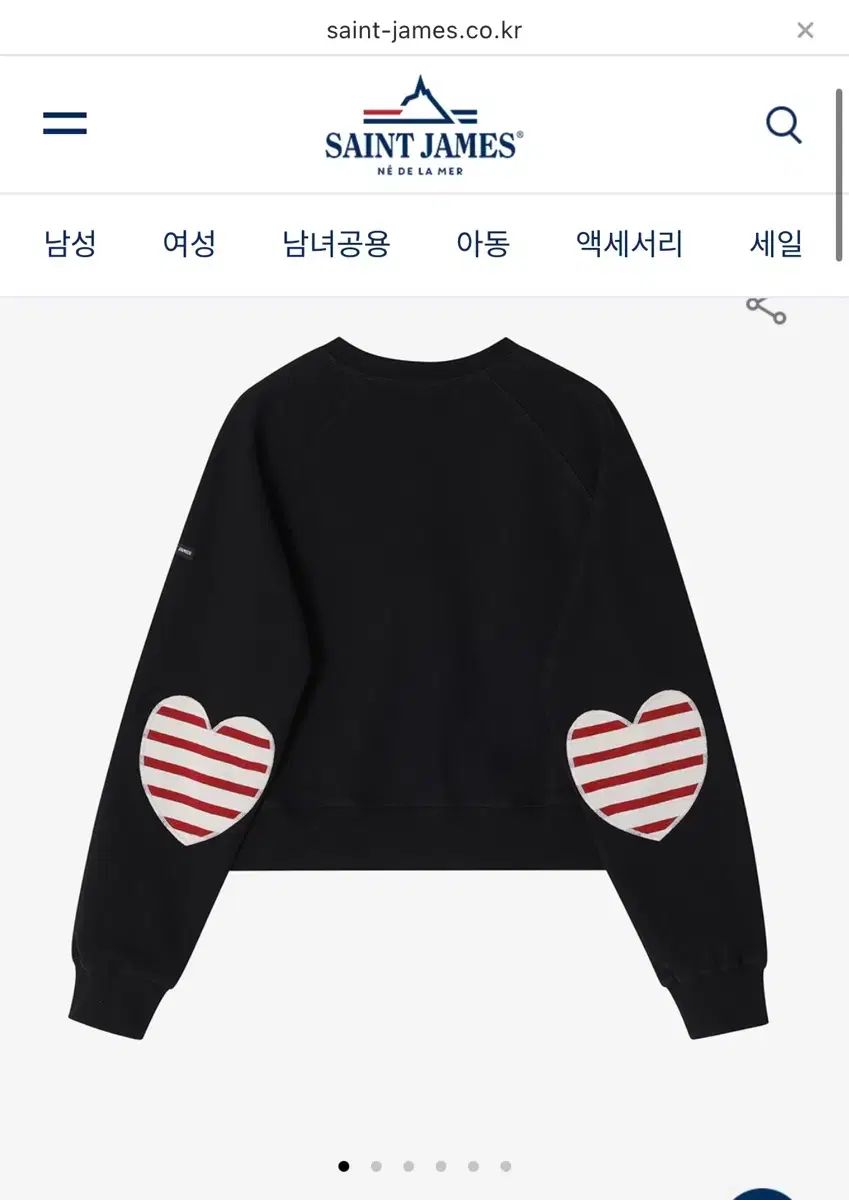Viewport: 849px width, 1200px height.
Task: Jump to the second product image dot
Action: 376,1166
